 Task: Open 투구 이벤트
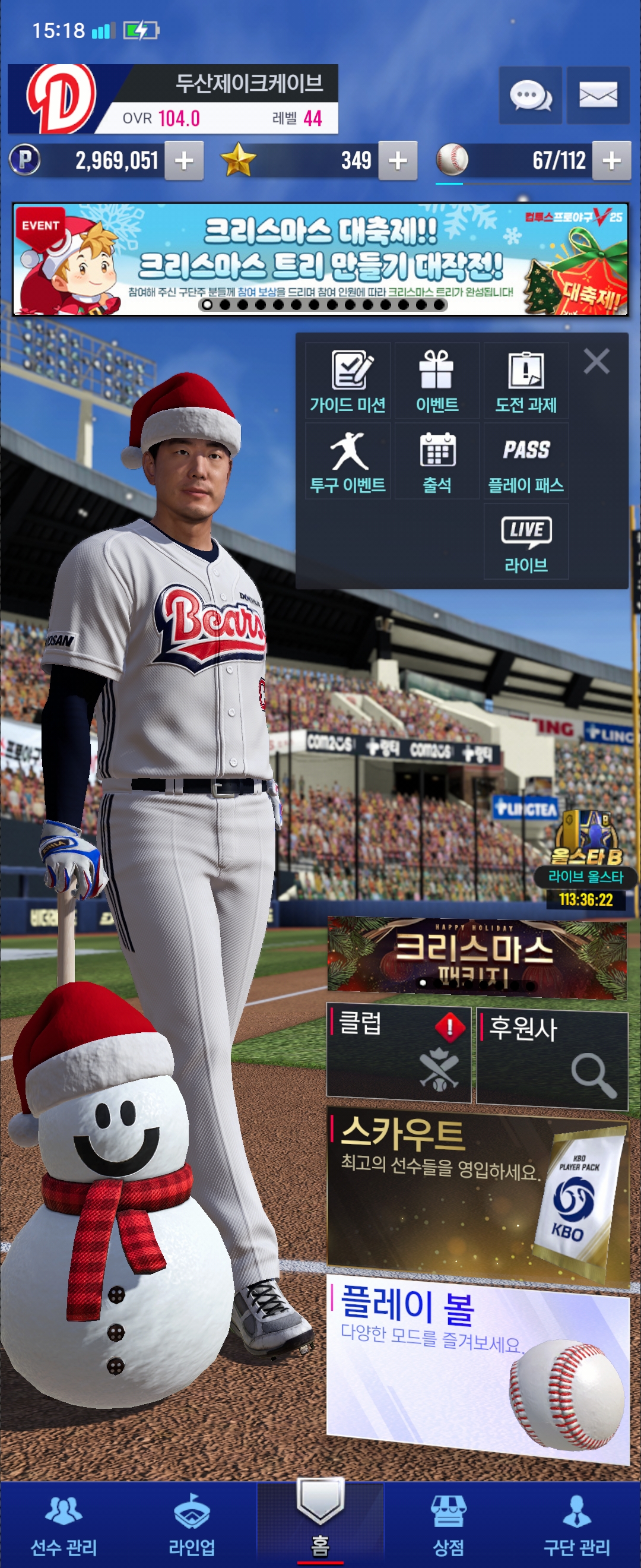click(x=348, y=461)
